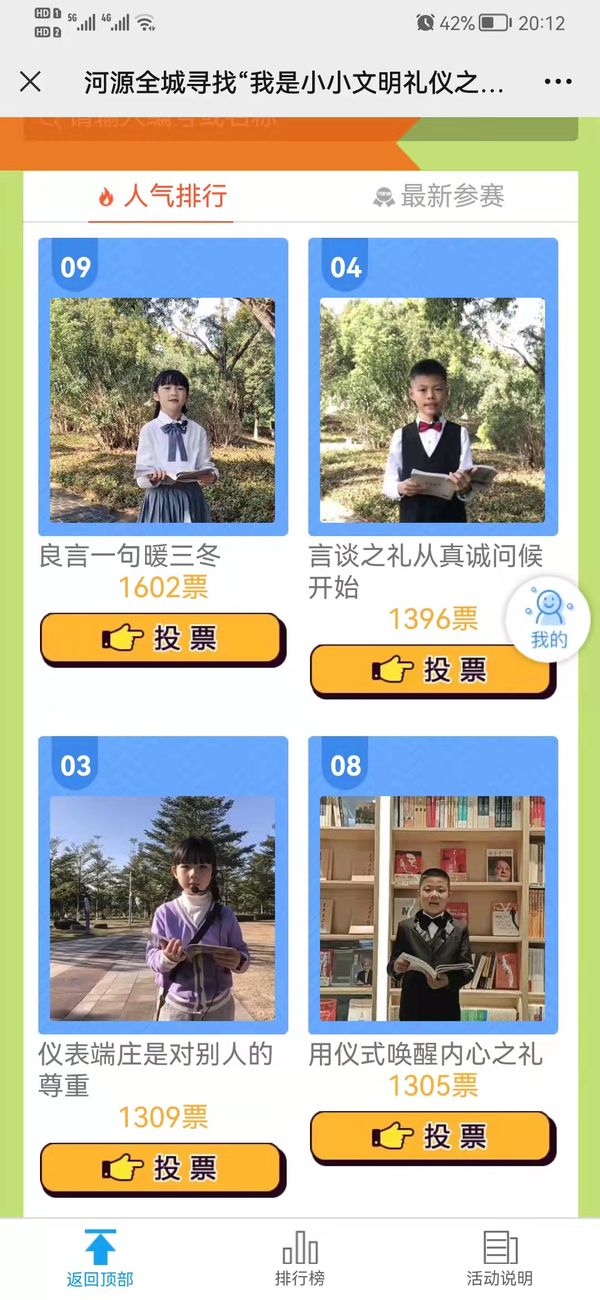Vote for entry 良言一句暖三冬
Screen dimensions: 600x1300
(x=161, y=639)
